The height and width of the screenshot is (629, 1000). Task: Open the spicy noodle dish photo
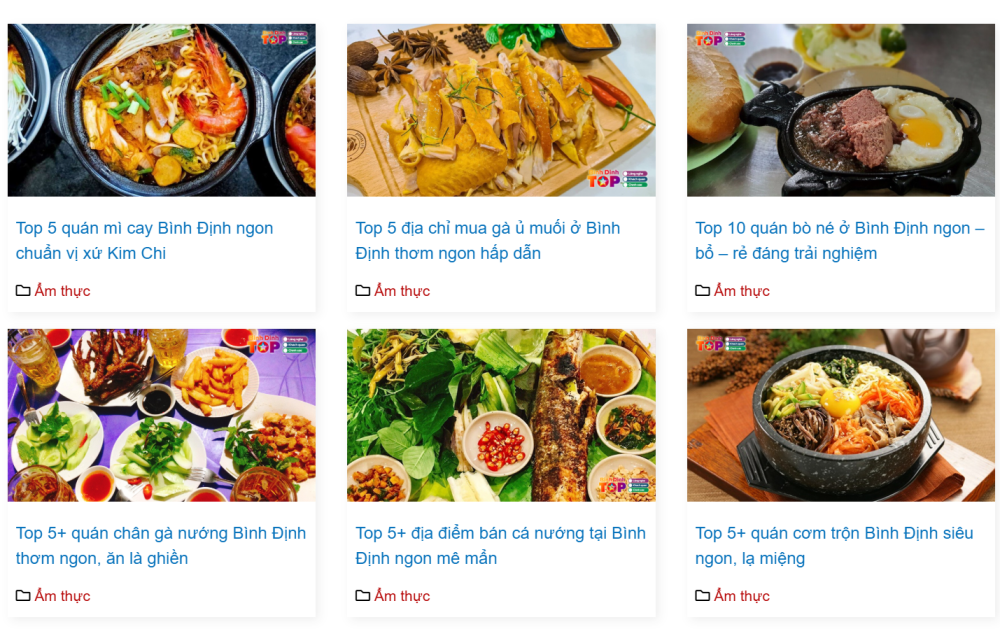pos(161,110)
